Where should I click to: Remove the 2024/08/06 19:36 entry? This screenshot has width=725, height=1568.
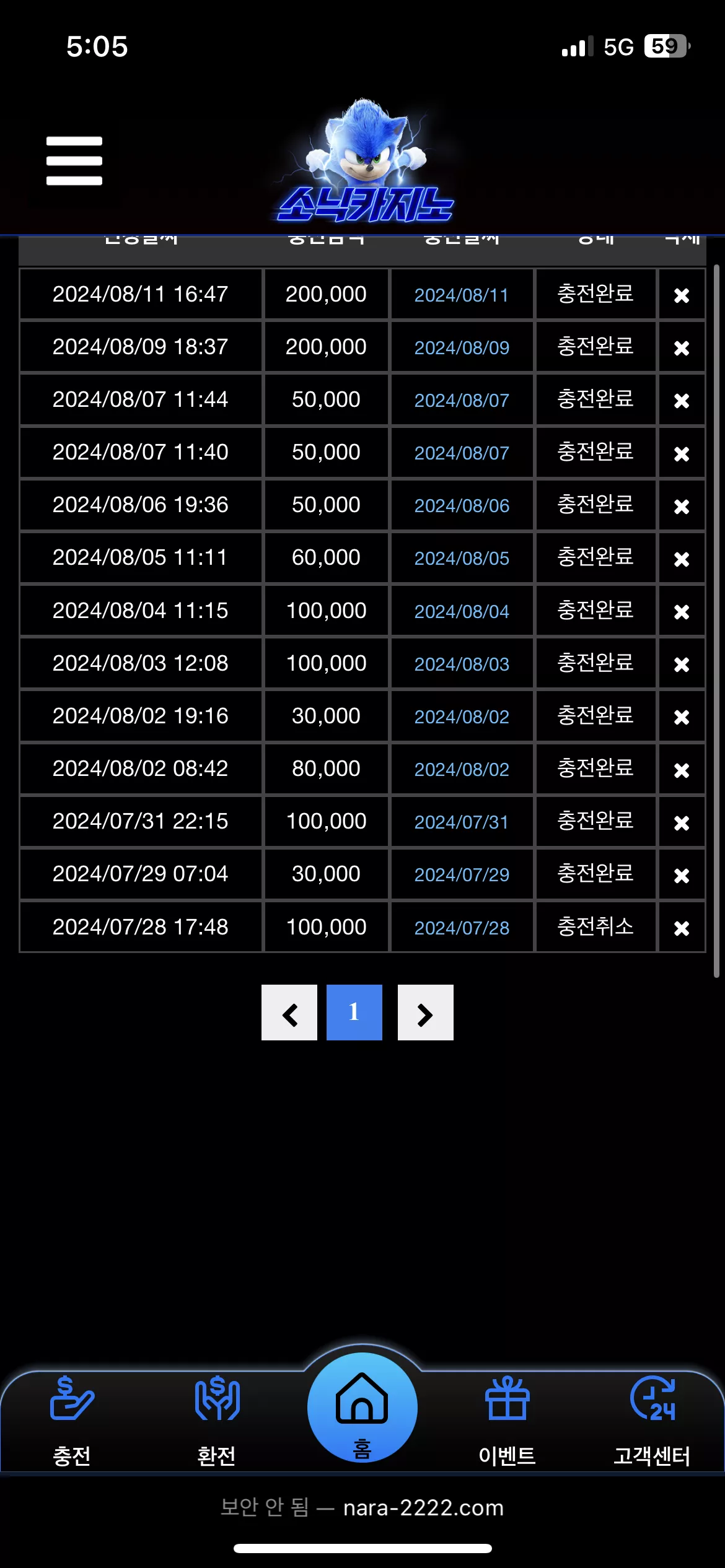682,507
